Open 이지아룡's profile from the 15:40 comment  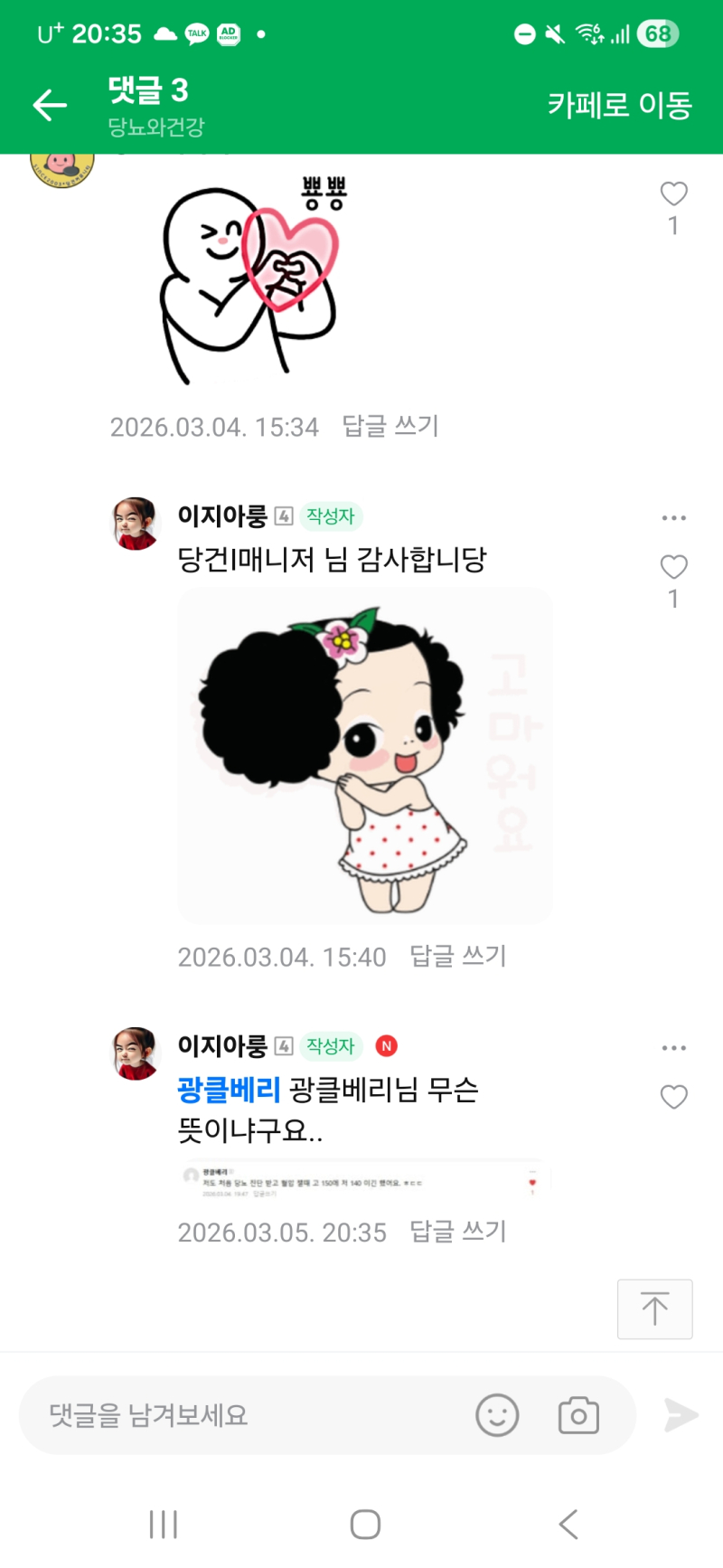(136, 524)
